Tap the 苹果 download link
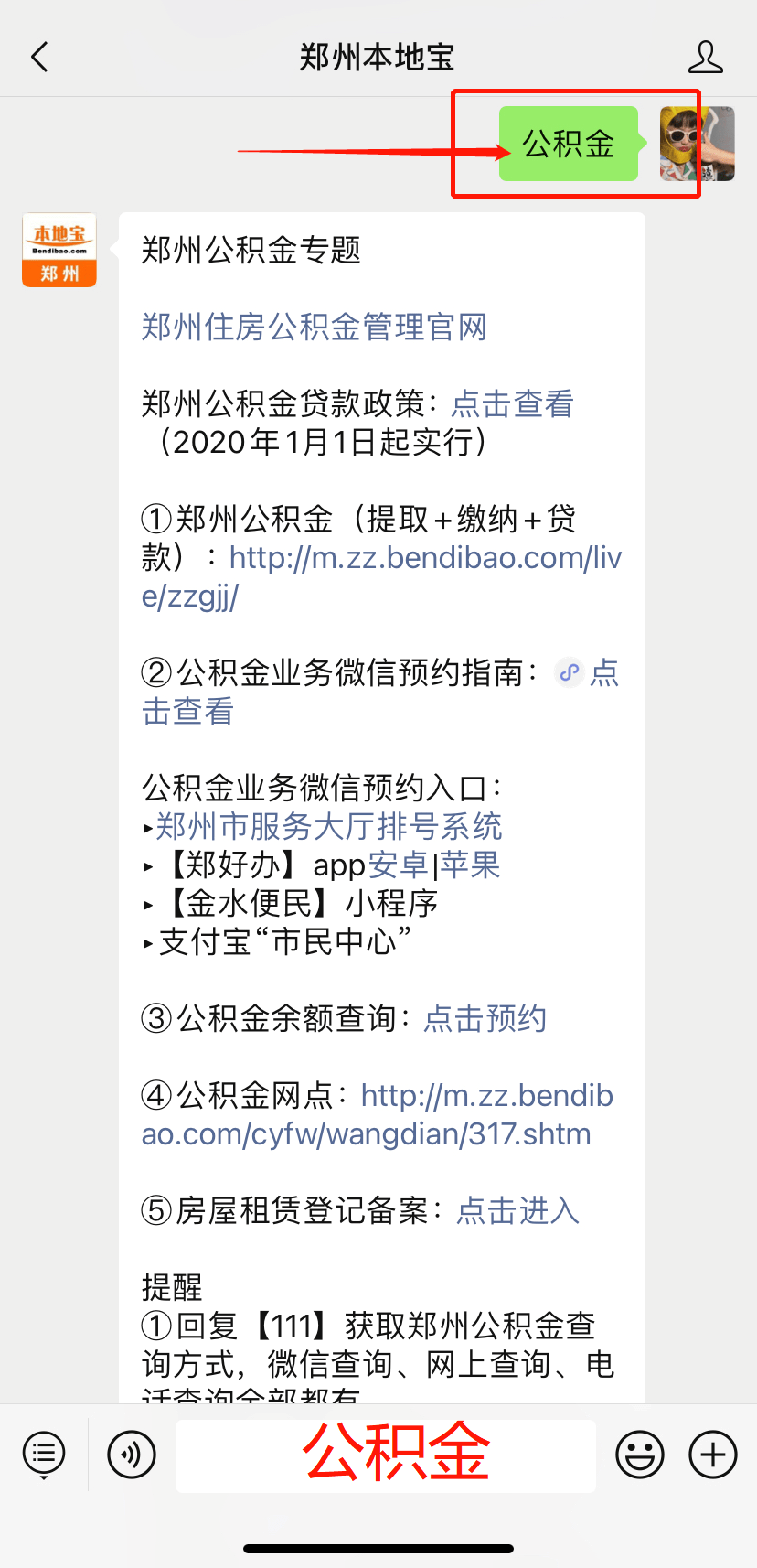Screen dimensions: 757x1568 [x=470, y=865]
